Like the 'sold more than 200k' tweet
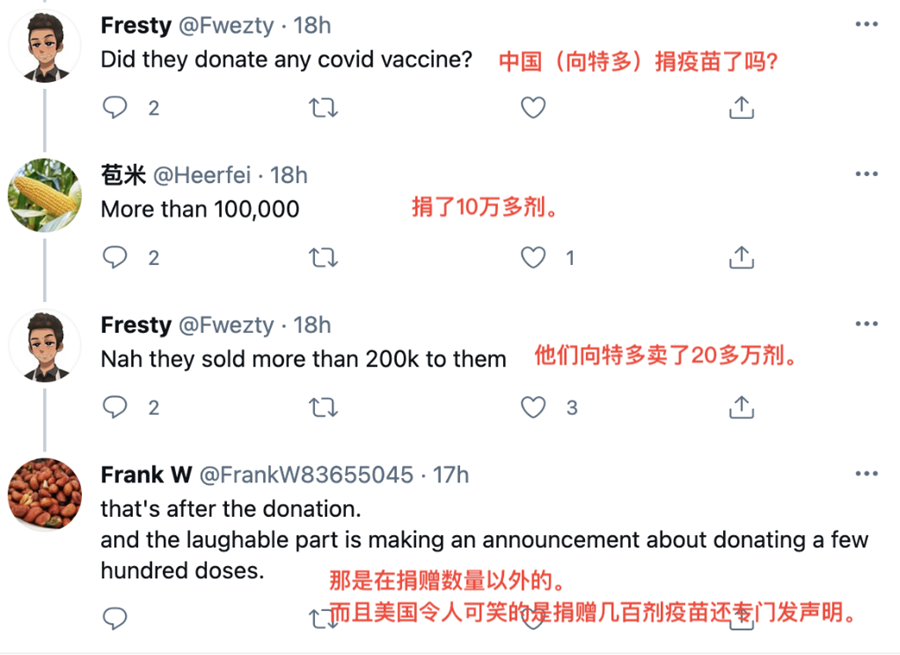The width and height of the screenshot is (900, 655). [x=533, y=407]
